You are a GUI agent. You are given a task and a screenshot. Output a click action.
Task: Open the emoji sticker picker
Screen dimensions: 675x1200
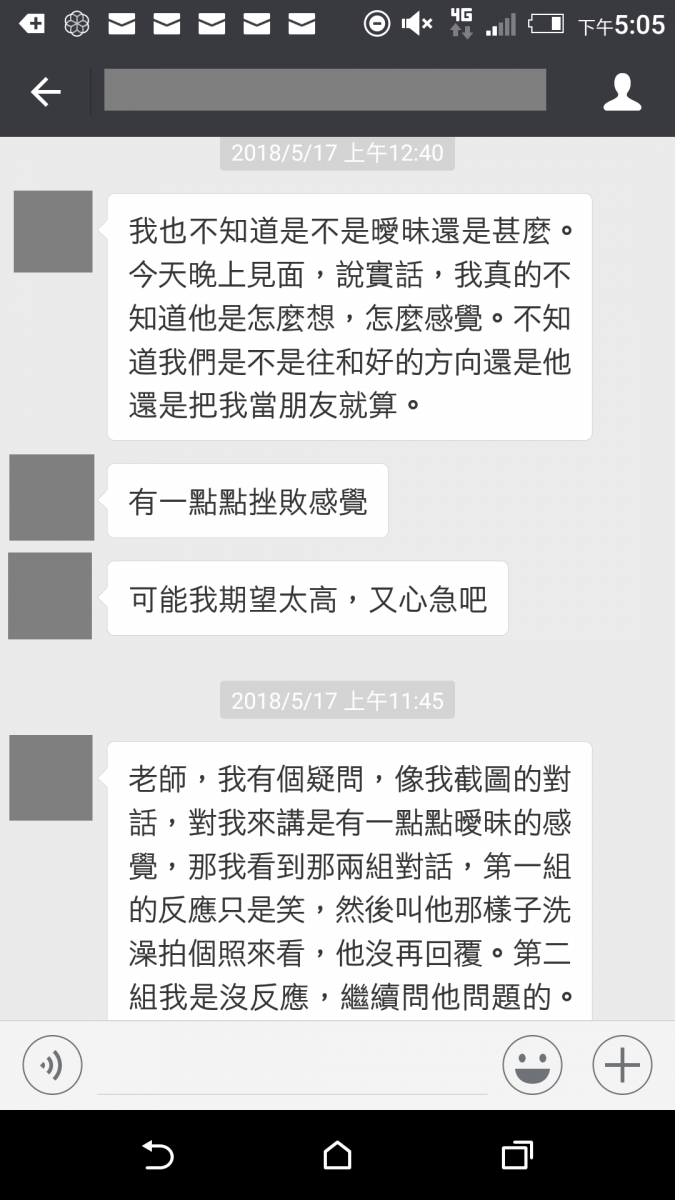point(532,1065)
